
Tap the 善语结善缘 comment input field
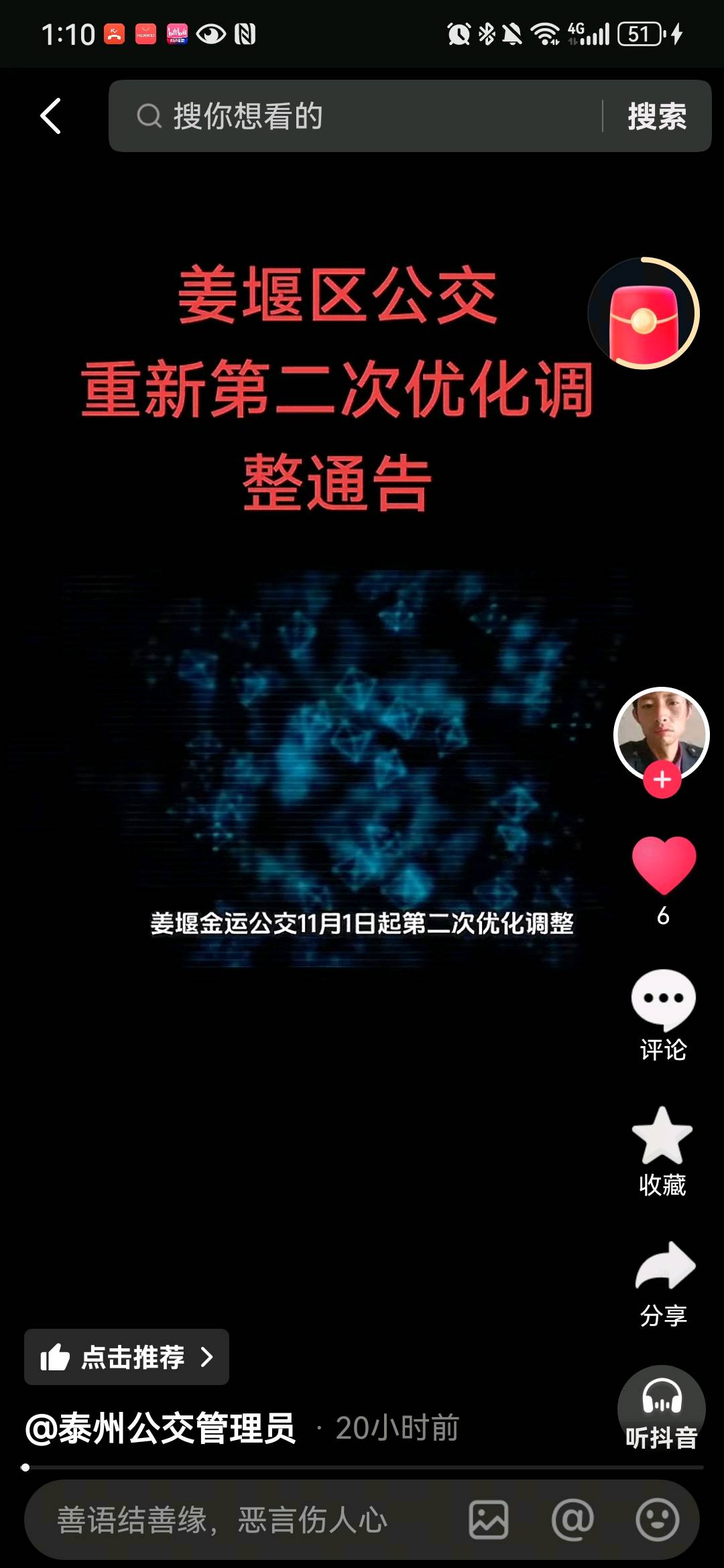tap(241, 1520)
